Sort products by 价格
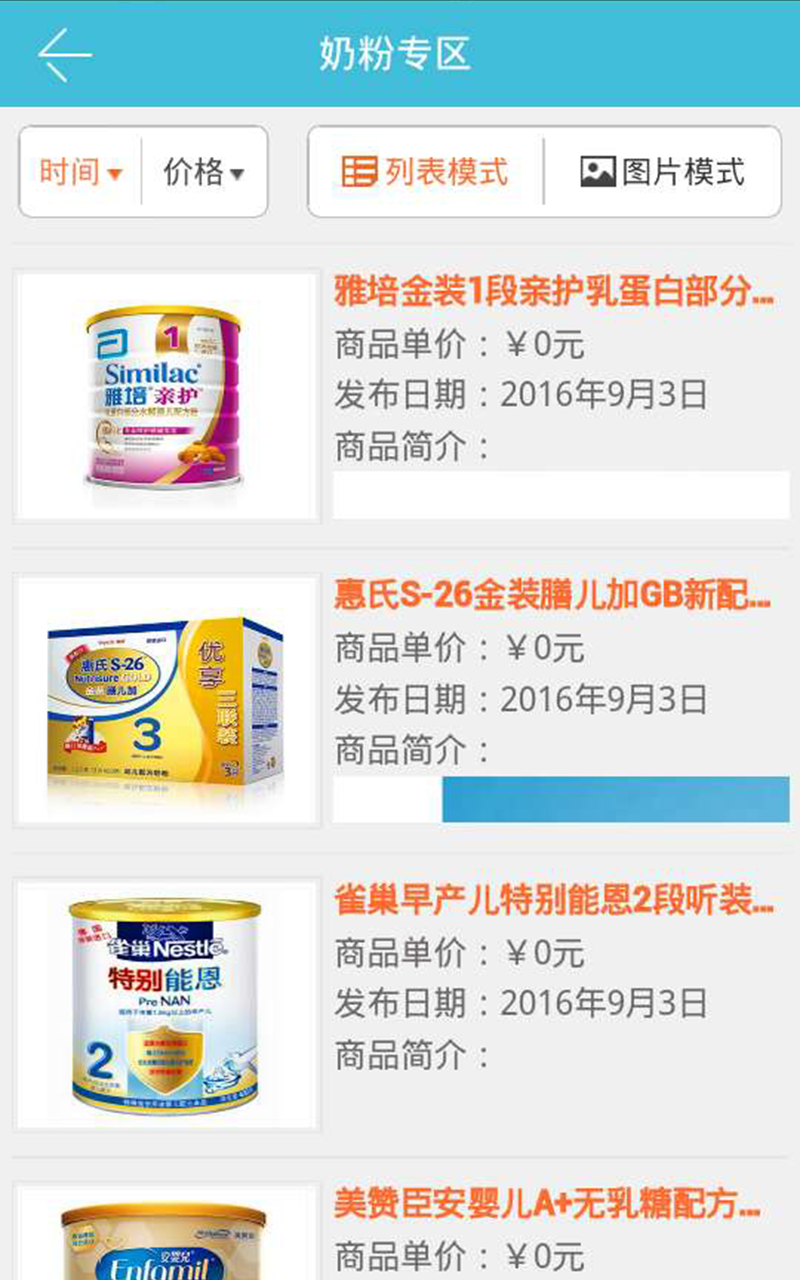This screenshot has height=1280, width=800. click(x=204, y=172)
